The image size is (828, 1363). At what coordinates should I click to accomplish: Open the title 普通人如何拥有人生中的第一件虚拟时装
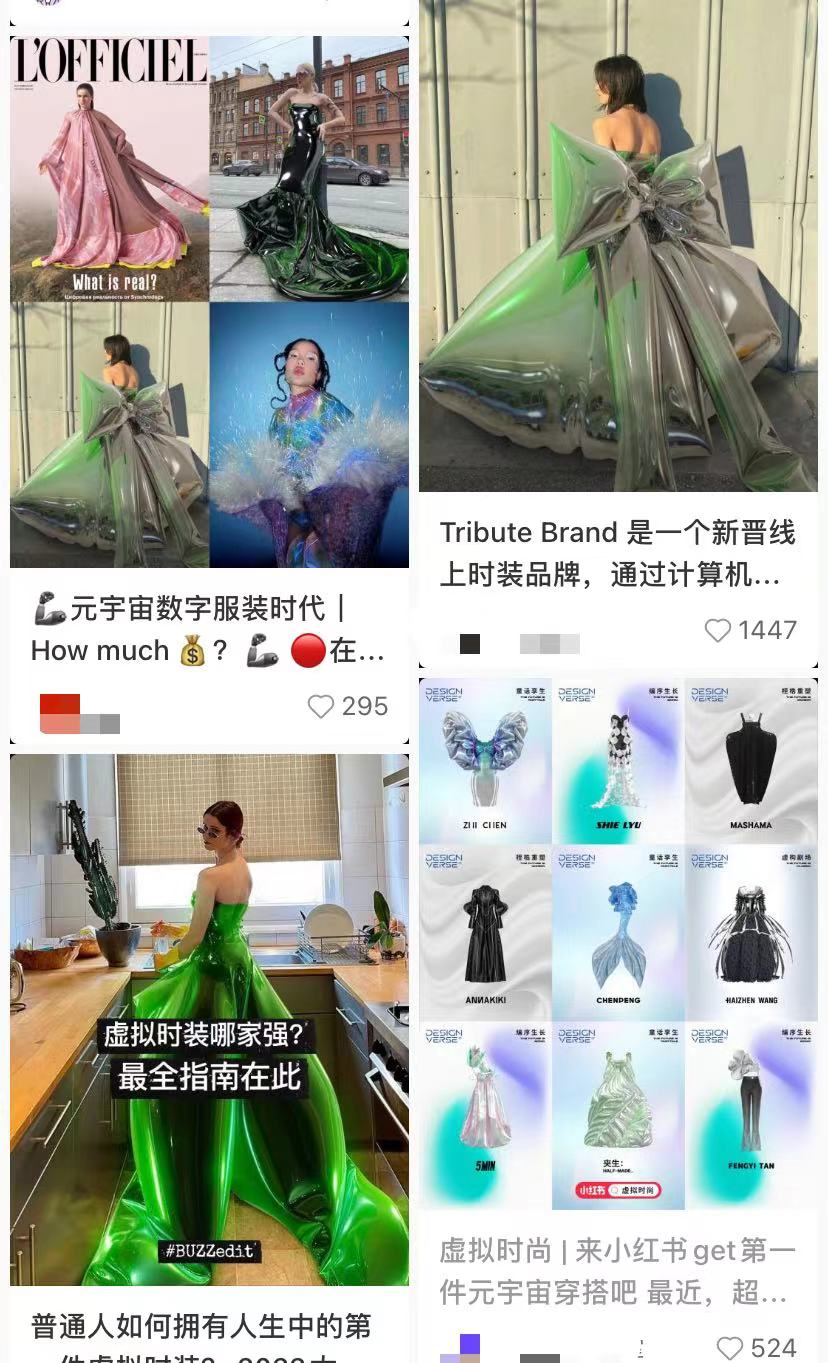(201, 1338)
